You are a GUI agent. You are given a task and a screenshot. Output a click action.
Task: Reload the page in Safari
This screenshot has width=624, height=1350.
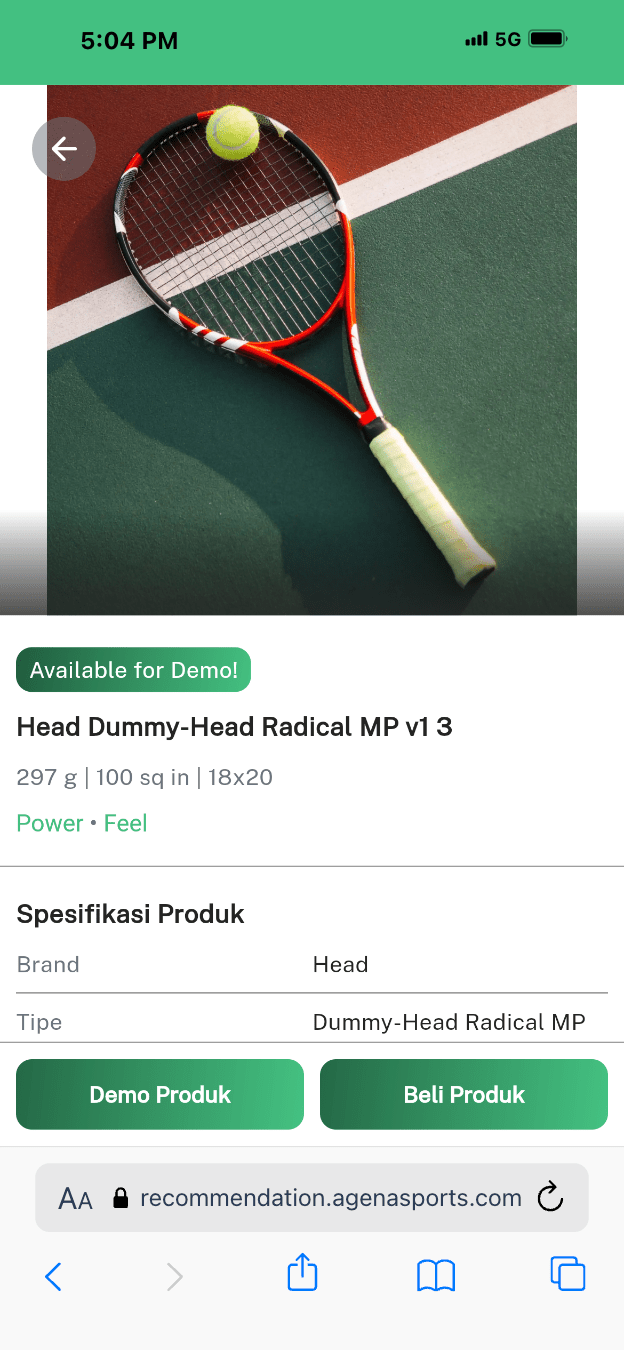[551, 1197]
